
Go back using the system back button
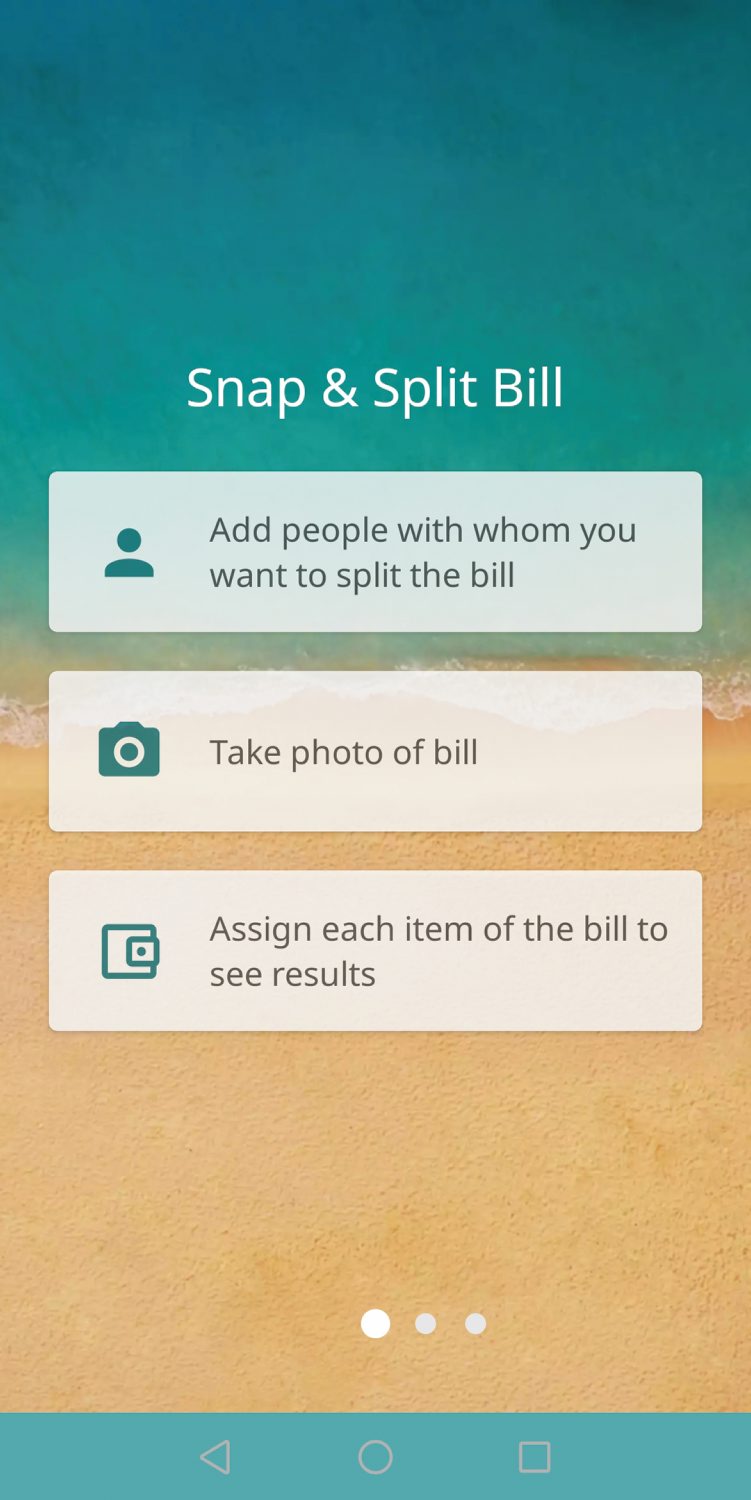pos(215,1457)
